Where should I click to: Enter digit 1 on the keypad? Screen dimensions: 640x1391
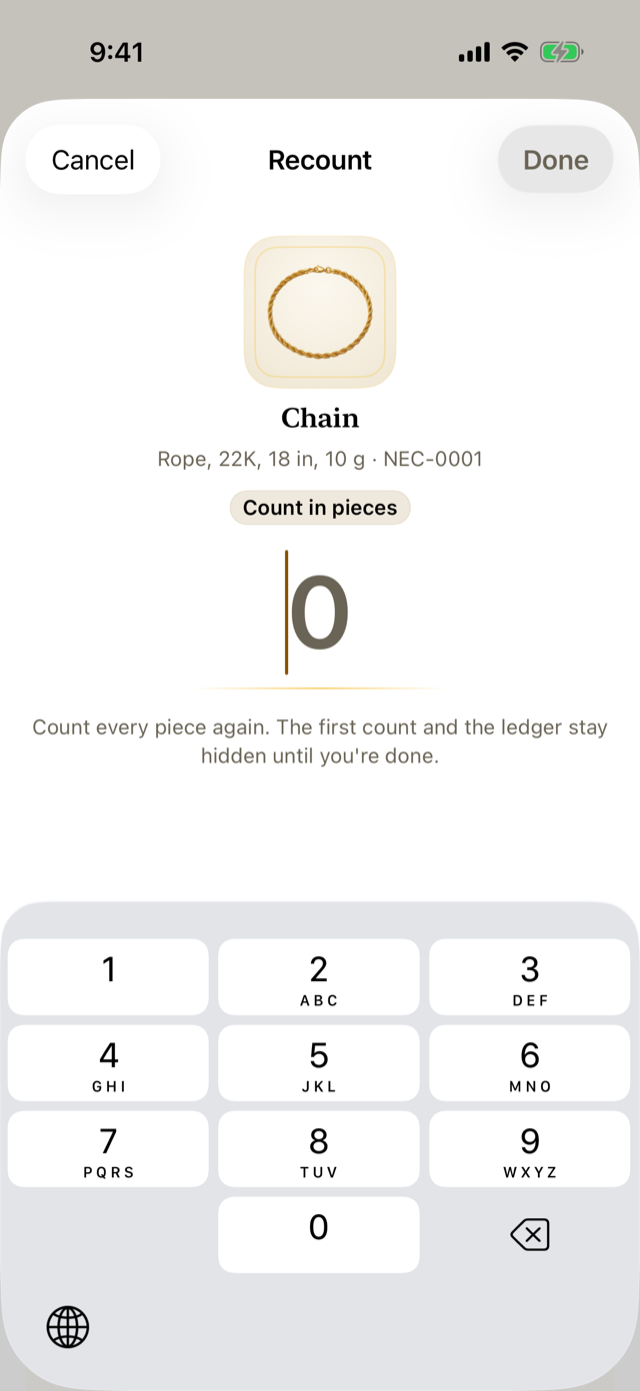[x=109, y=977]
